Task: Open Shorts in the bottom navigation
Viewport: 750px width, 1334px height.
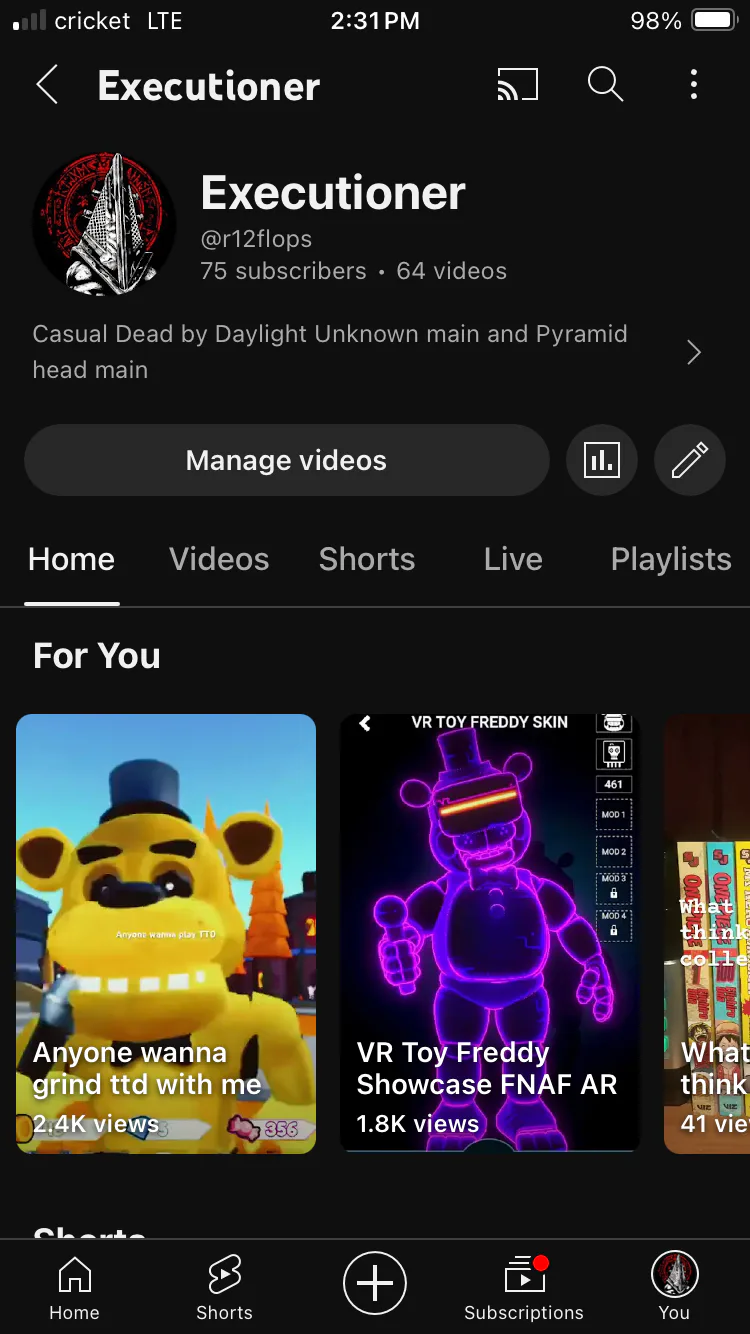Action: point(224,1289)
